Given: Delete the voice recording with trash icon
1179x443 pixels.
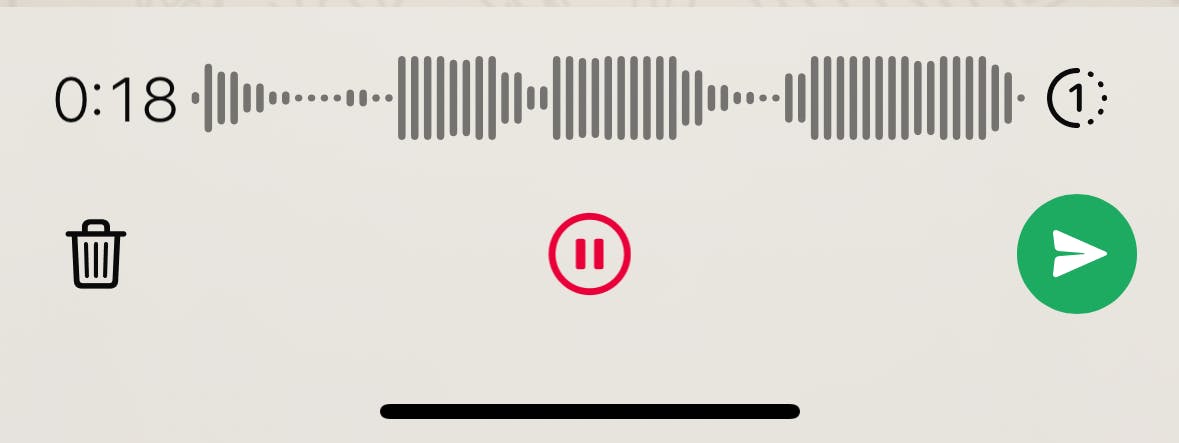Looking at the screenshot, I should tap(96, 255).
